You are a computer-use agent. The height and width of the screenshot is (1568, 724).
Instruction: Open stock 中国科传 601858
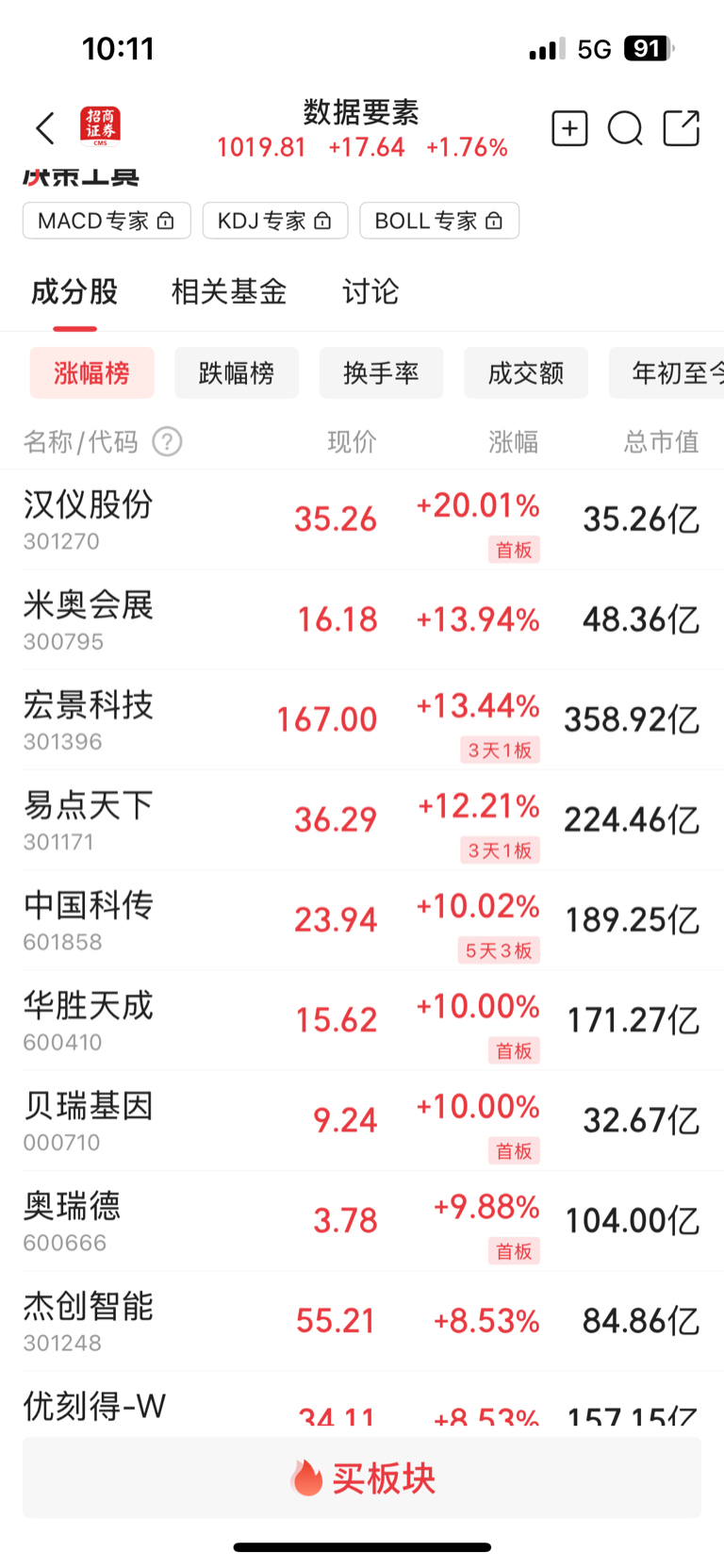362,920
